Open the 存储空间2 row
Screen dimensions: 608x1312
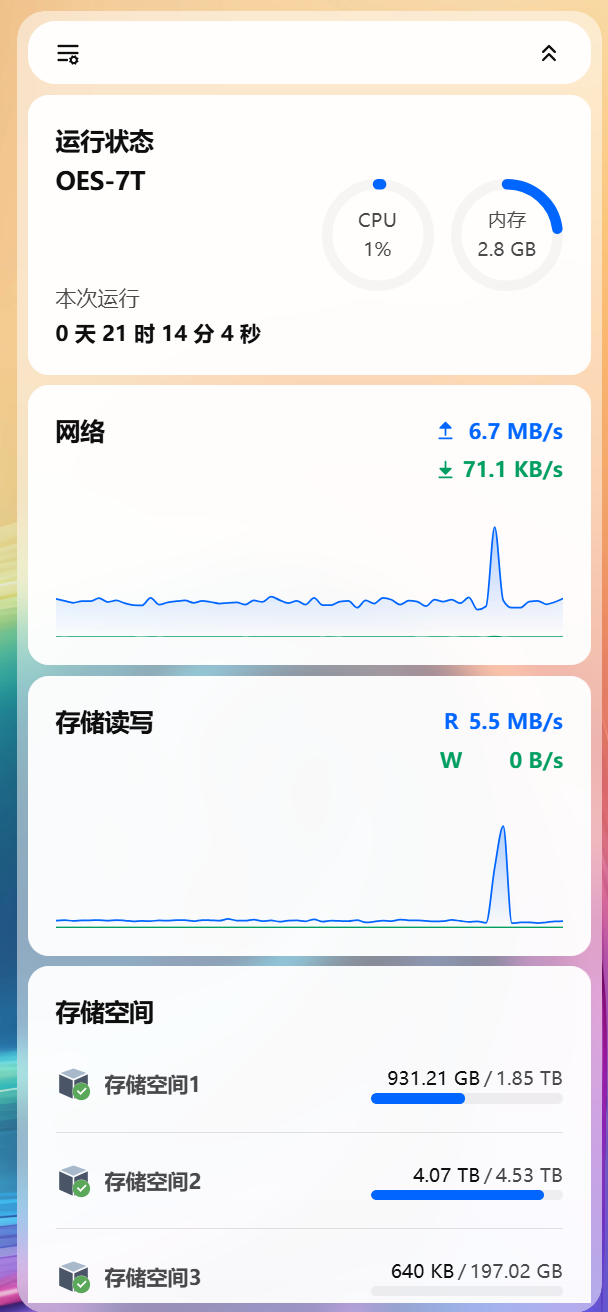click(308, 1181)
